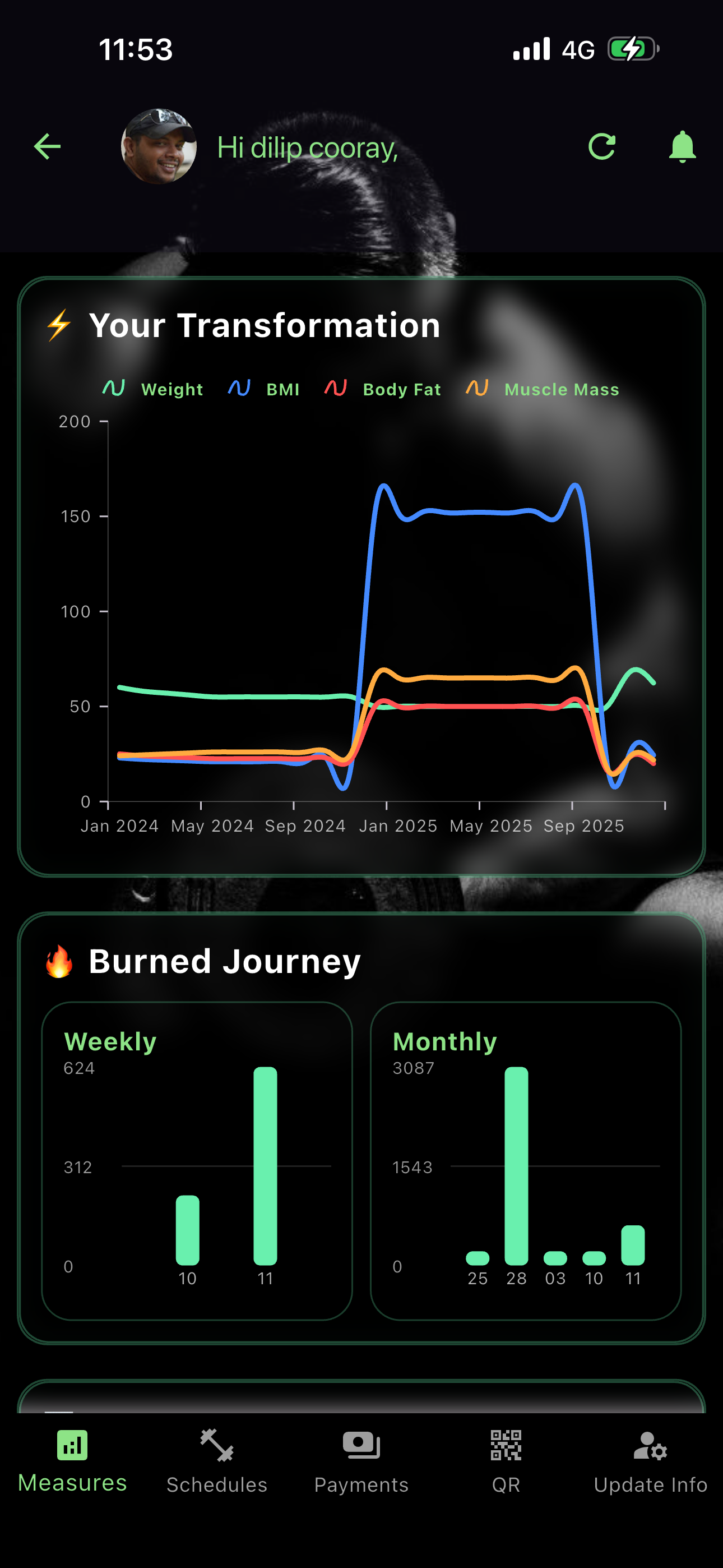Open the notifications bell

(x=682, y=147)
